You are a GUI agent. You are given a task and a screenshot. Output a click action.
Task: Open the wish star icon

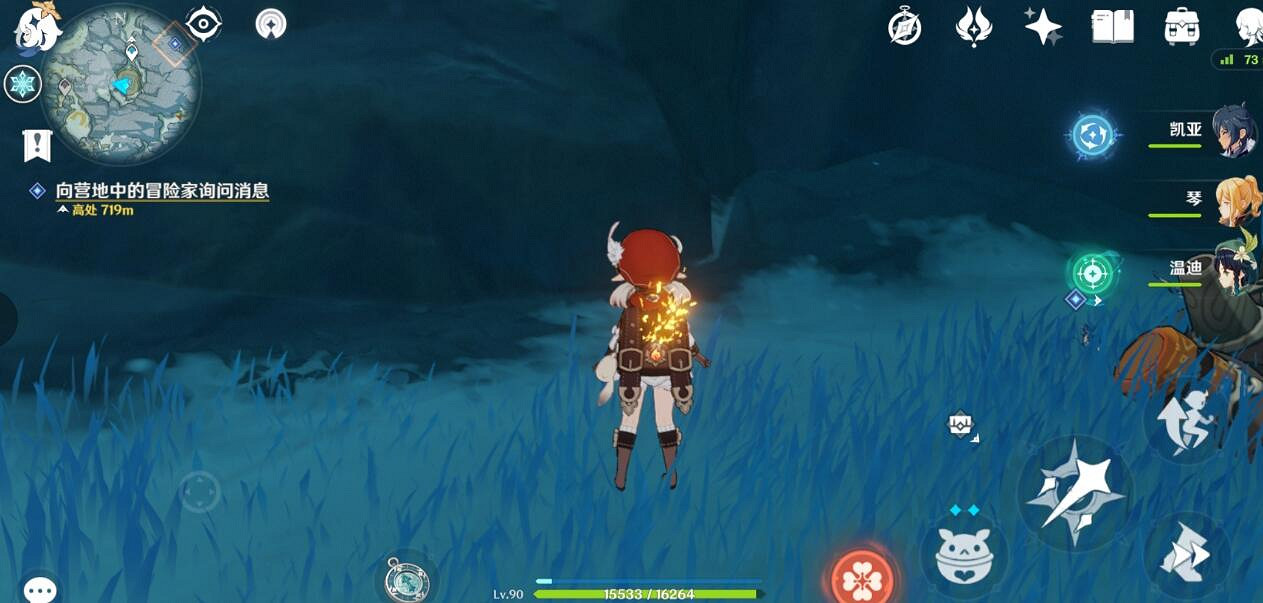(x=1043, y=27)
